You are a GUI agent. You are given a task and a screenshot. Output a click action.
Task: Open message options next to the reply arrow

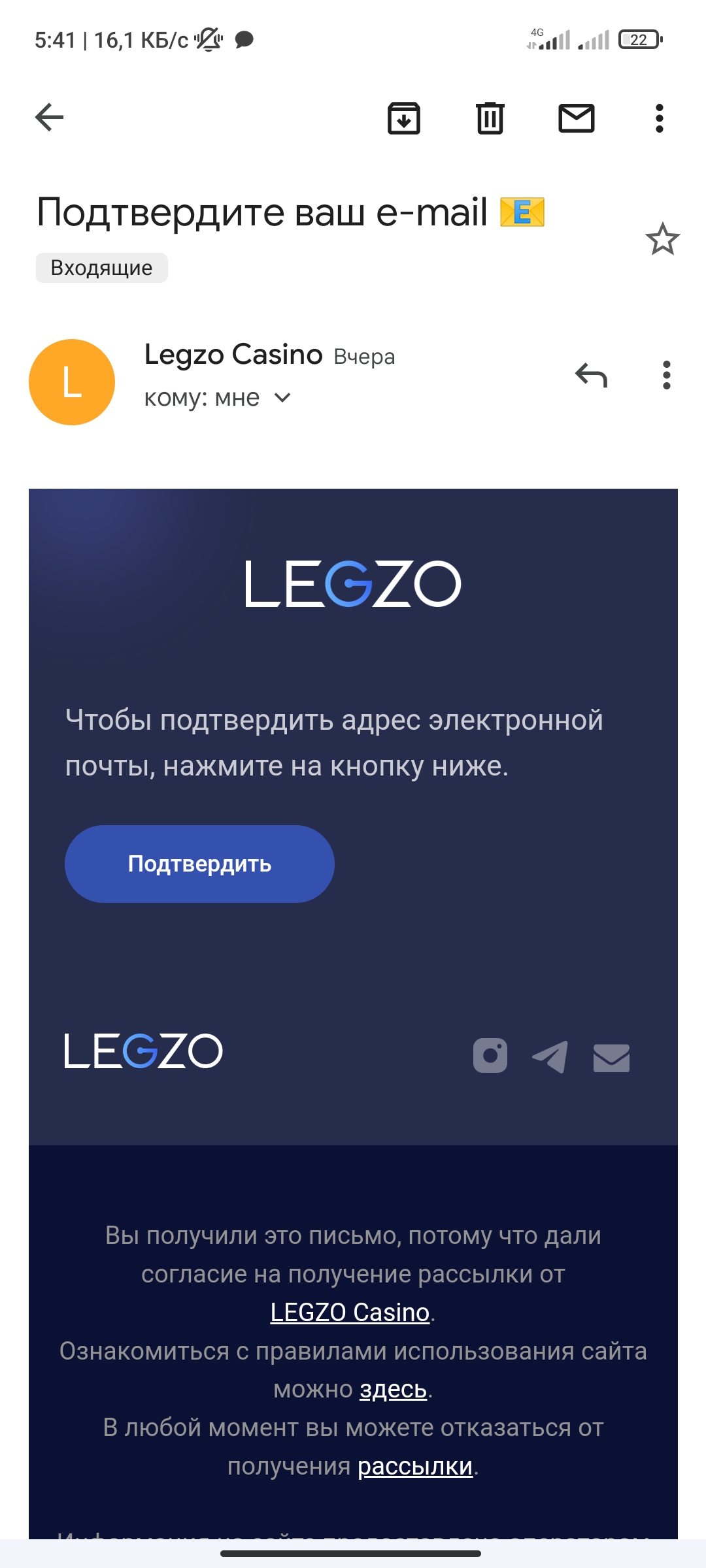click(x=667, y=375)
